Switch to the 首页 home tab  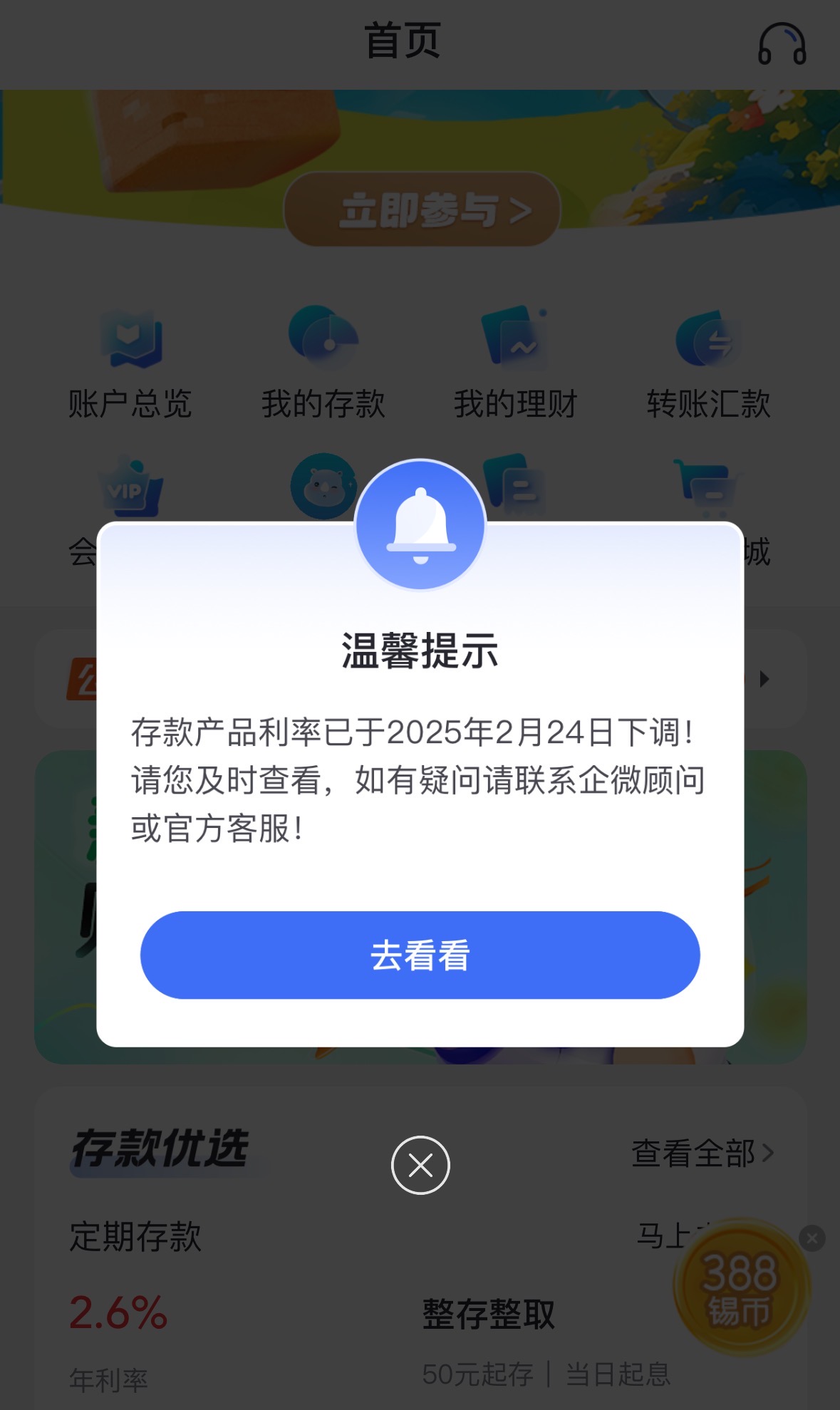tap(403, 41)
